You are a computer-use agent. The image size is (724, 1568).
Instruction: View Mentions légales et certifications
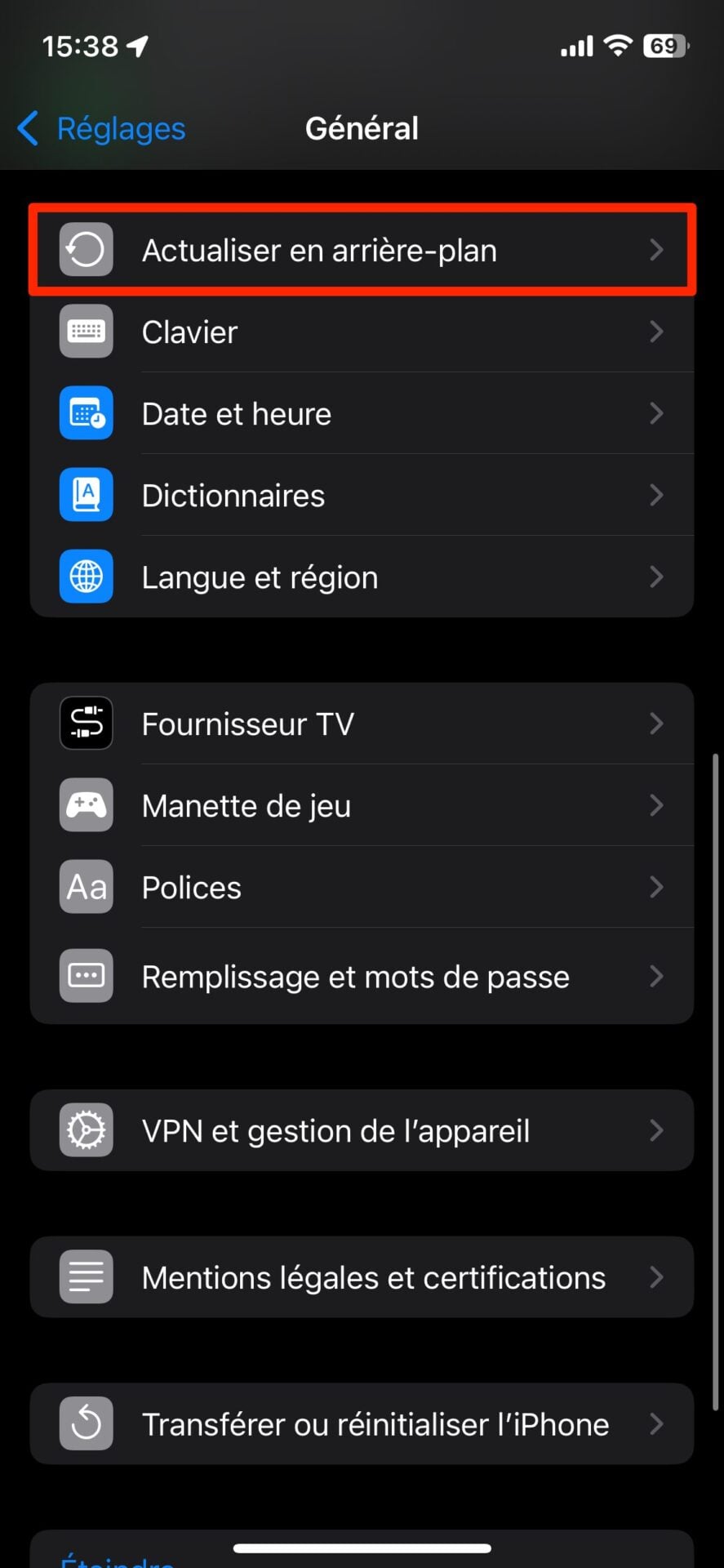point(362,1277)
